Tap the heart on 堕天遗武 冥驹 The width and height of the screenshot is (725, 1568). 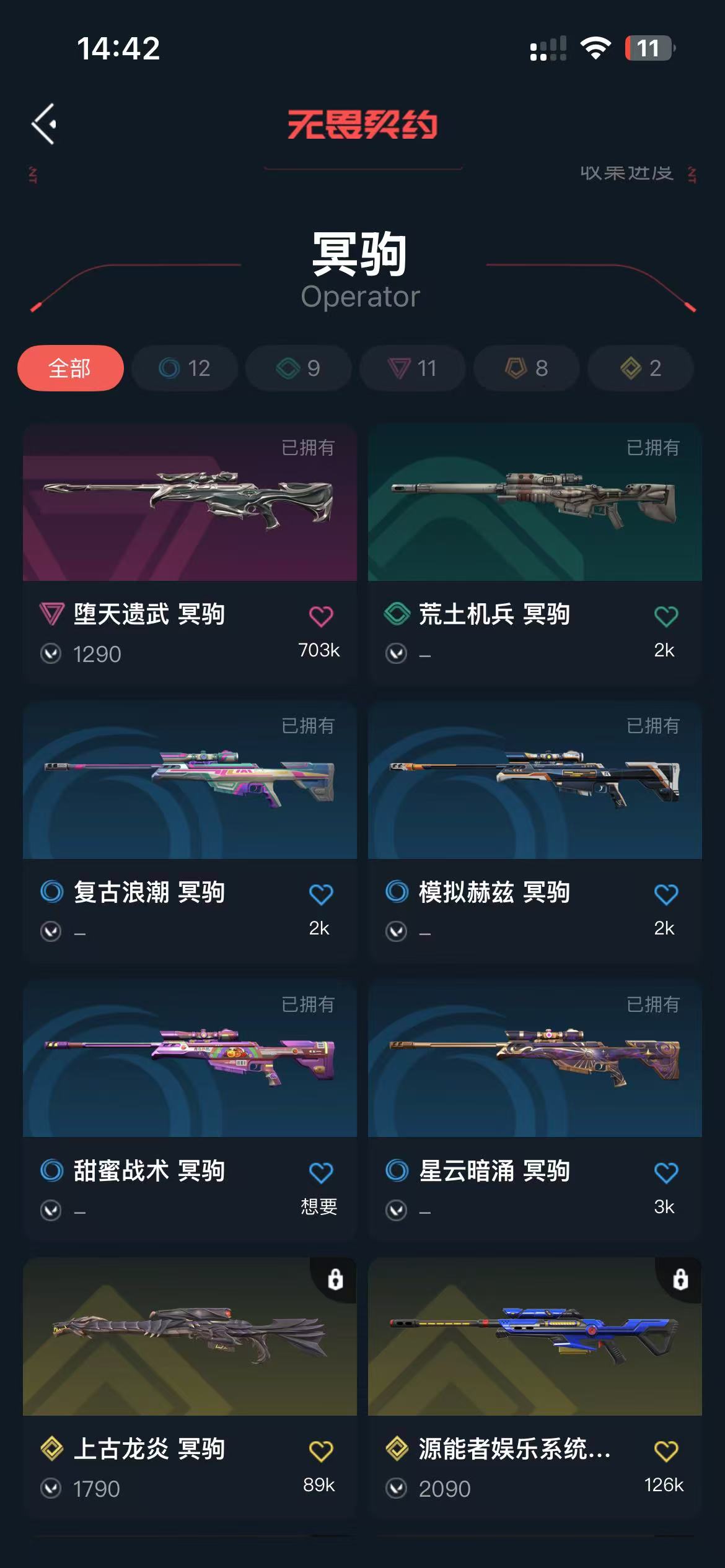(x=321, y=616)
